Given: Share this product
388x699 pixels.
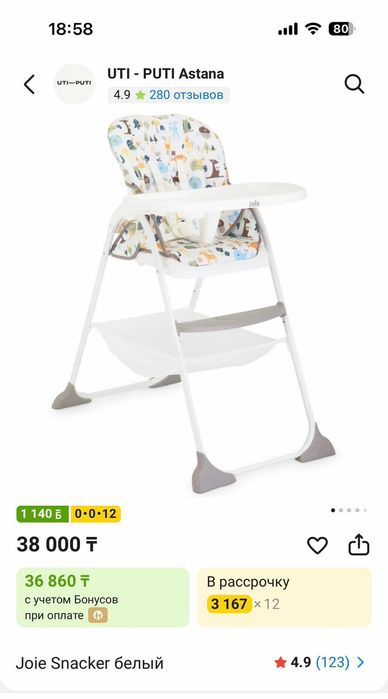Looking at the screenshot, I should tap(359, 545).
